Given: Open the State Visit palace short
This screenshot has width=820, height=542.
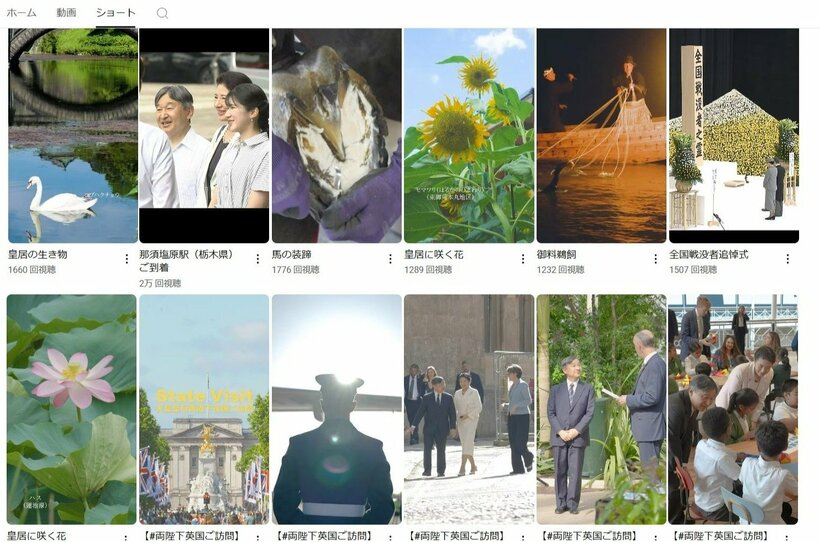Looking at the screenshot, I should [204, 408].
